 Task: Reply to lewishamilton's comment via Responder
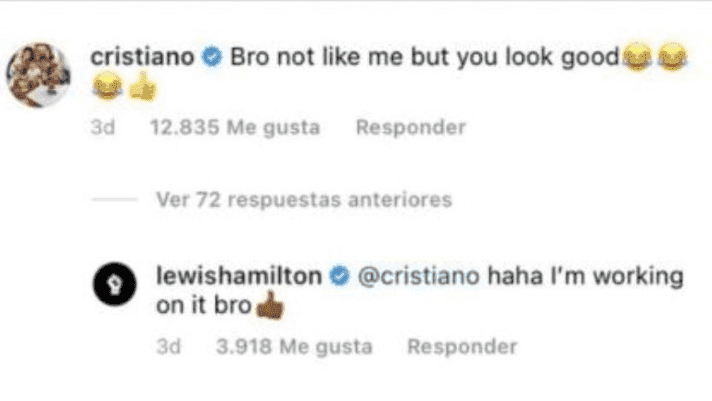pos(462,347)
